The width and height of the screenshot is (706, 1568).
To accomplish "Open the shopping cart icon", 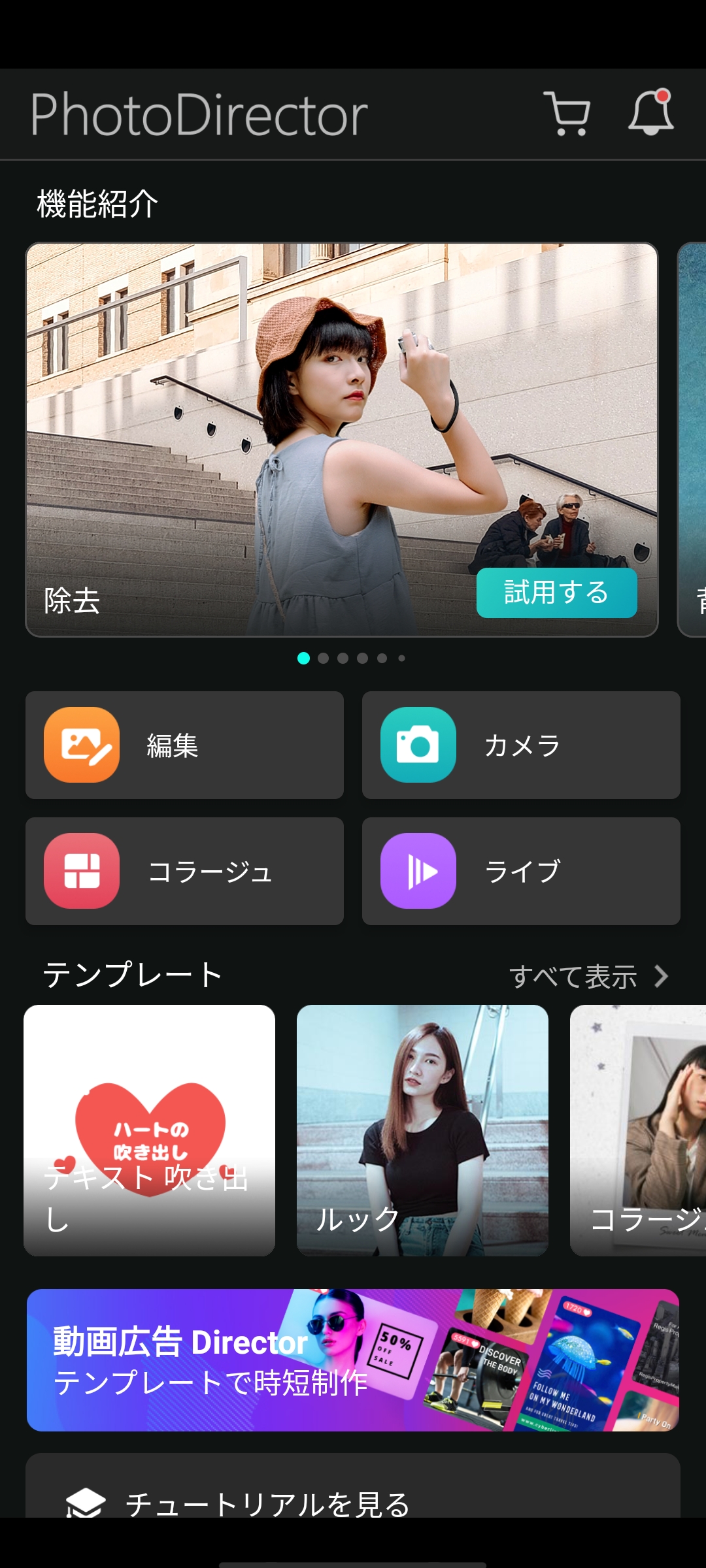I will pos(567,114).
